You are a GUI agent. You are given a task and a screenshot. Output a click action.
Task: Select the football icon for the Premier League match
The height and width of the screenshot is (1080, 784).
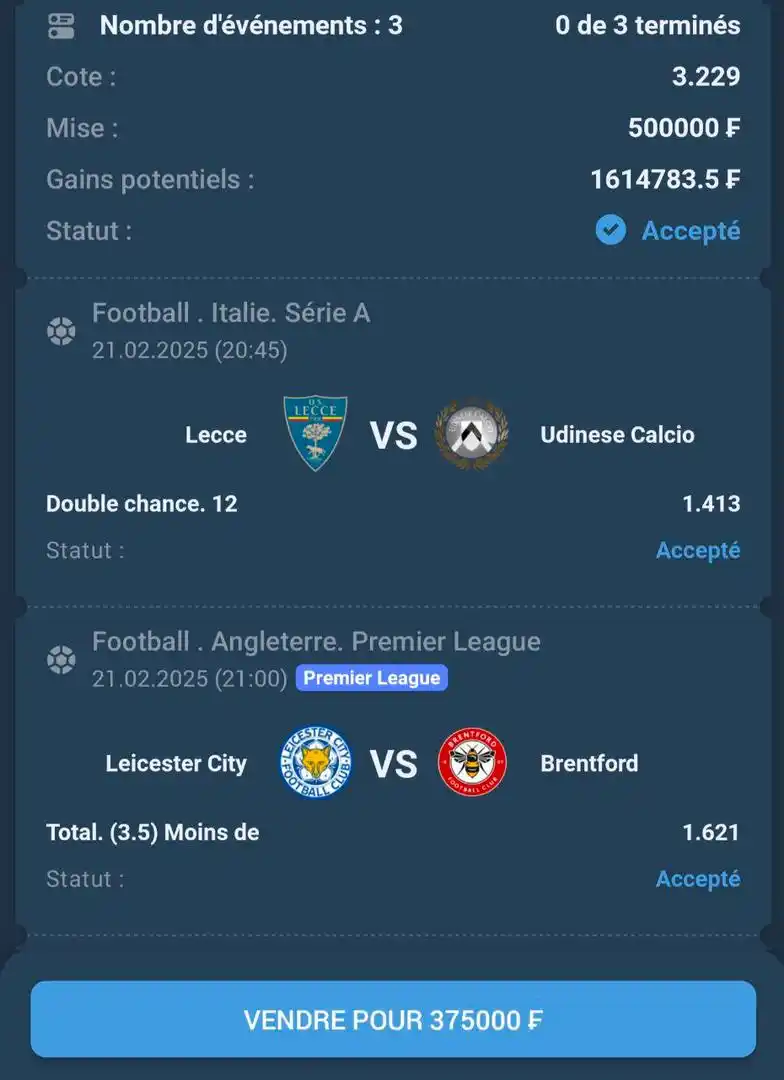(62, 659)
